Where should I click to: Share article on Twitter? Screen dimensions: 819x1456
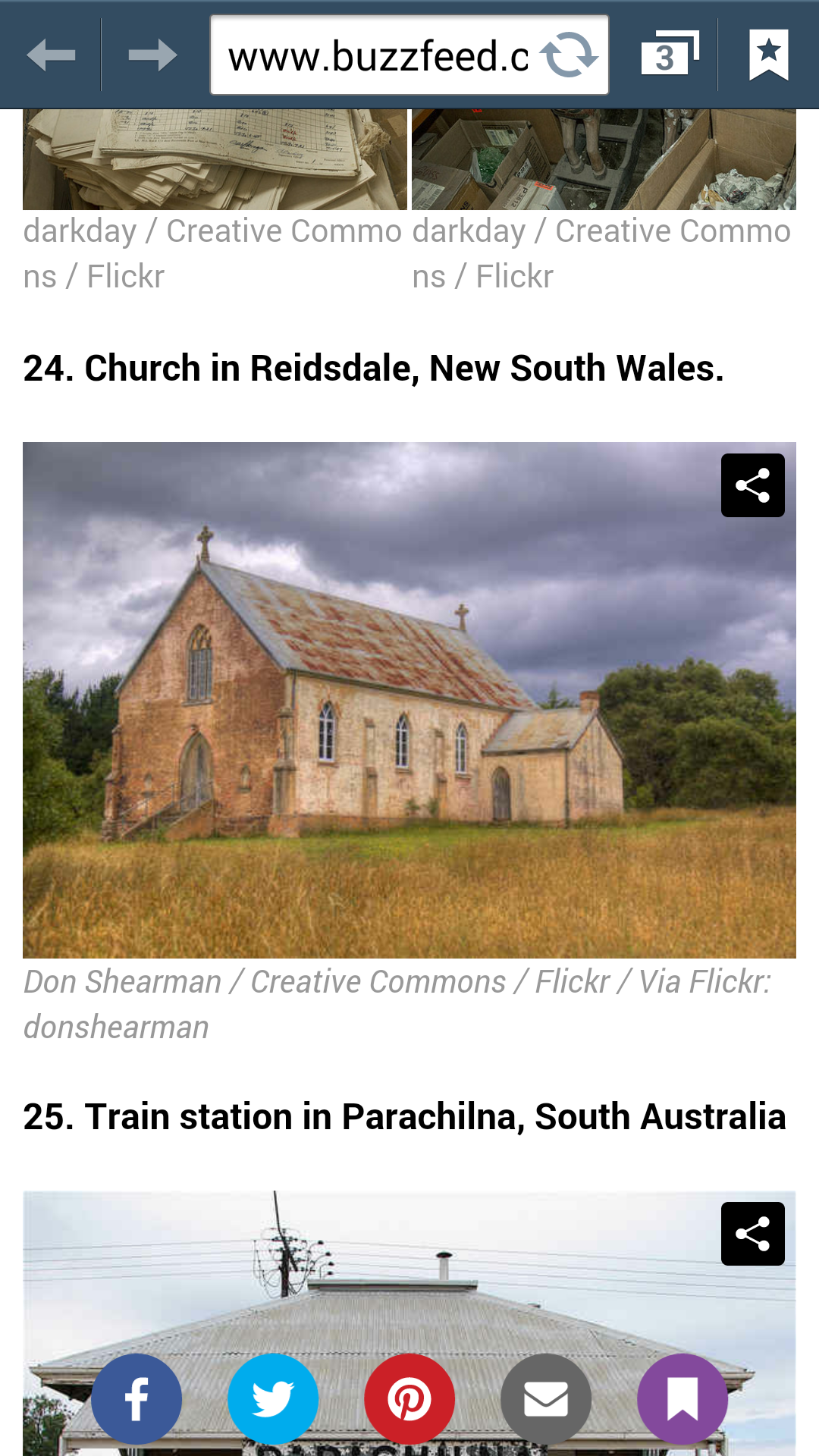[x=273, y=1399]
